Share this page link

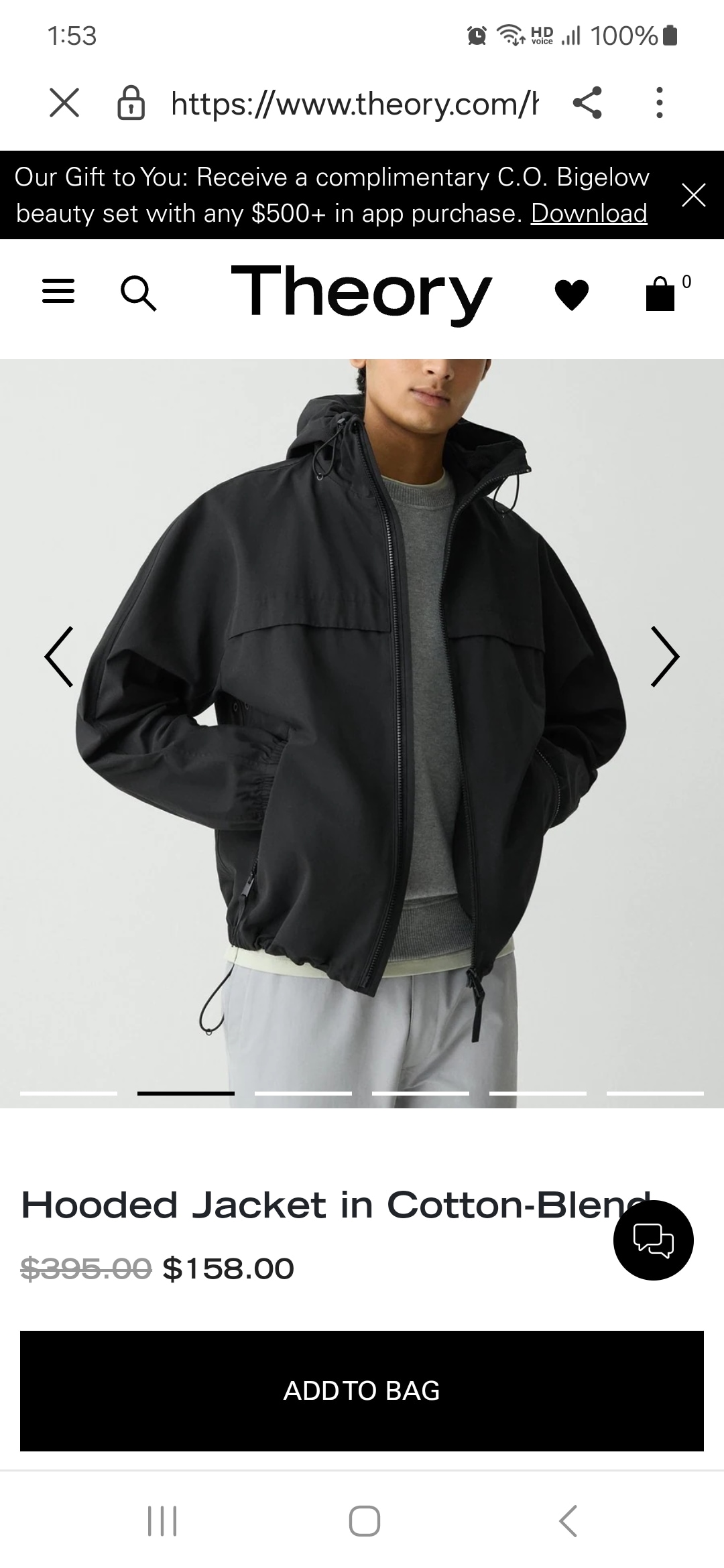[587, 103]
